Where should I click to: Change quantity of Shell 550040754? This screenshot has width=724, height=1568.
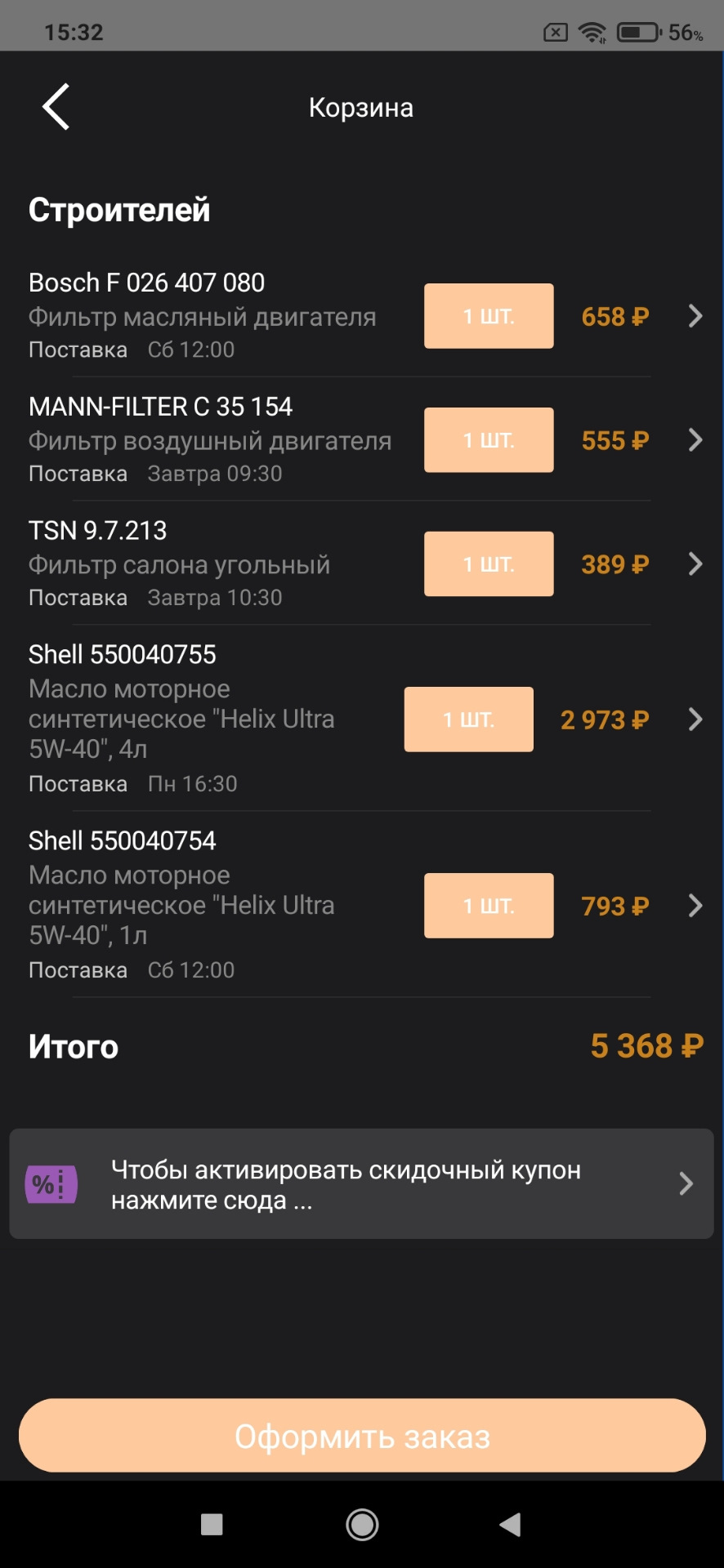tap(489, 906)
